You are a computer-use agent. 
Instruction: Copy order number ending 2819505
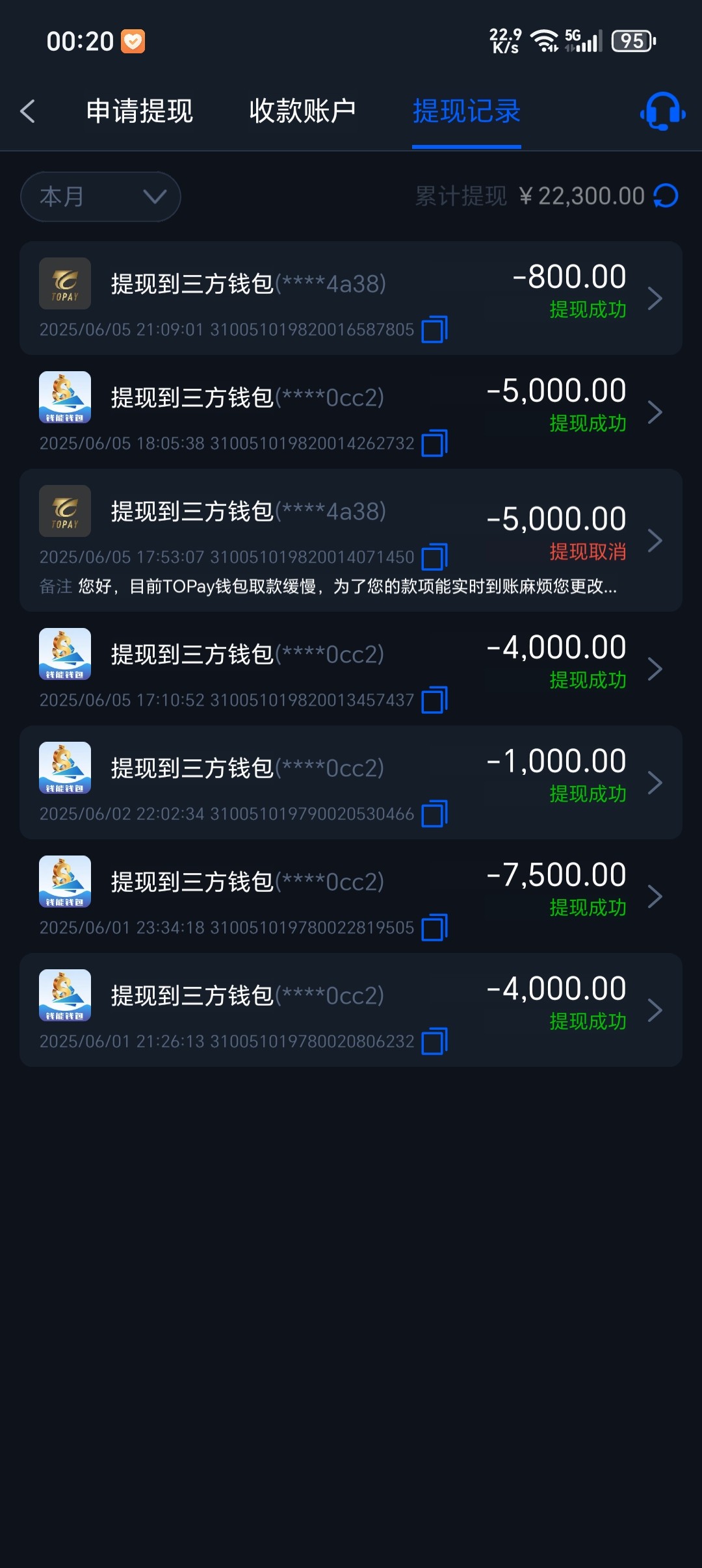pos(434,928)
